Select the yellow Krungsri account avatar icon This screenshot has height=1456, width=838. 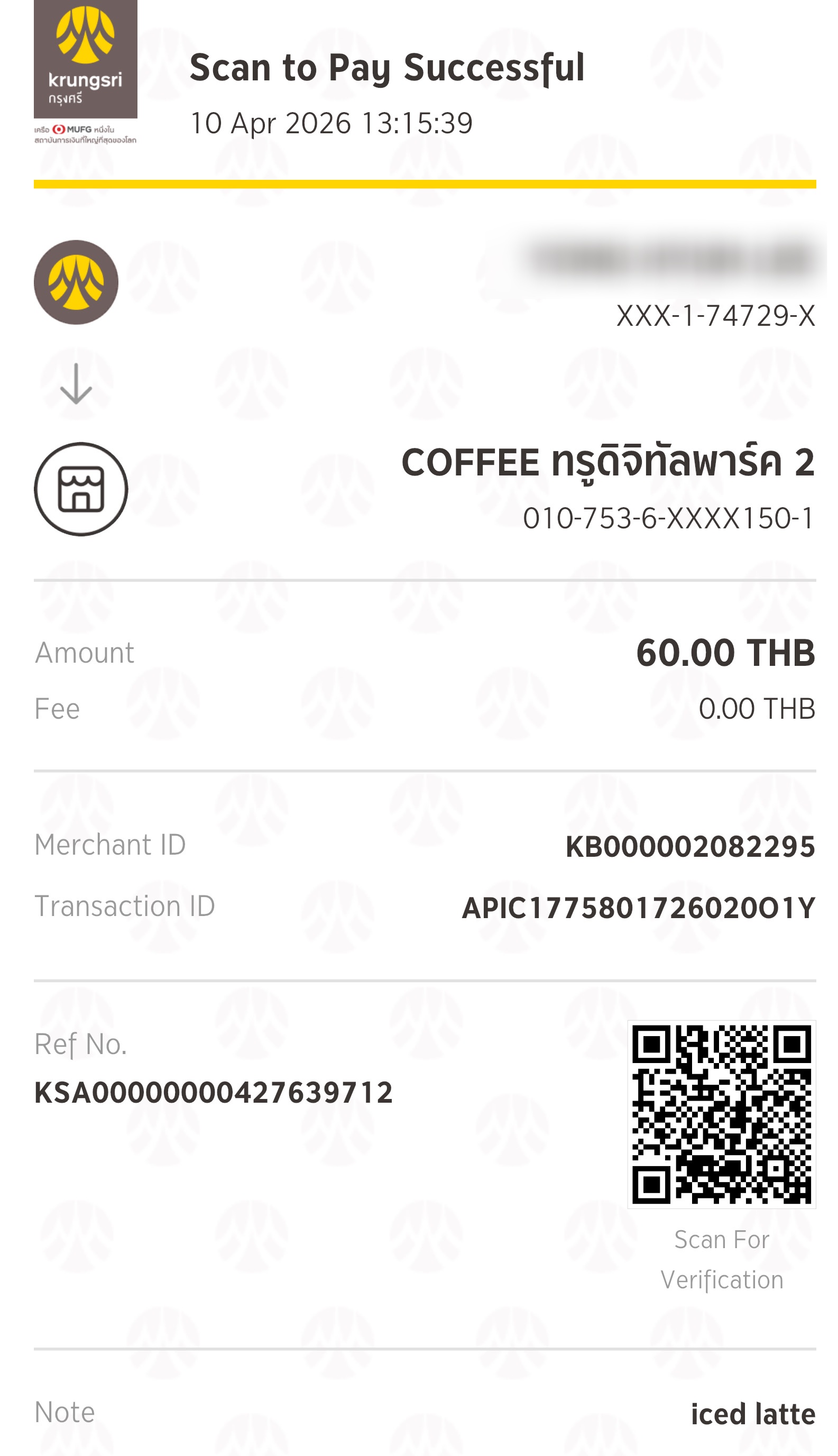tap(77, 282)
